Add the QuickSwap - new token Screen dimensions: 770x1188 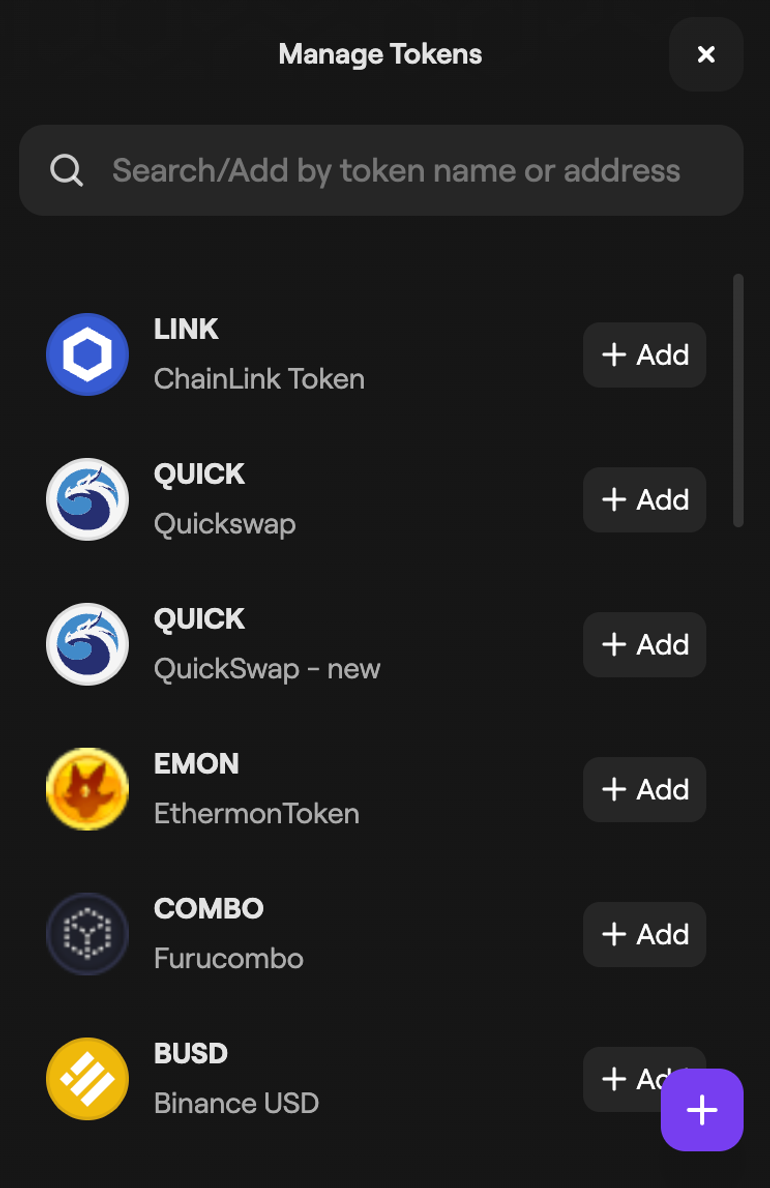[644, 645]
